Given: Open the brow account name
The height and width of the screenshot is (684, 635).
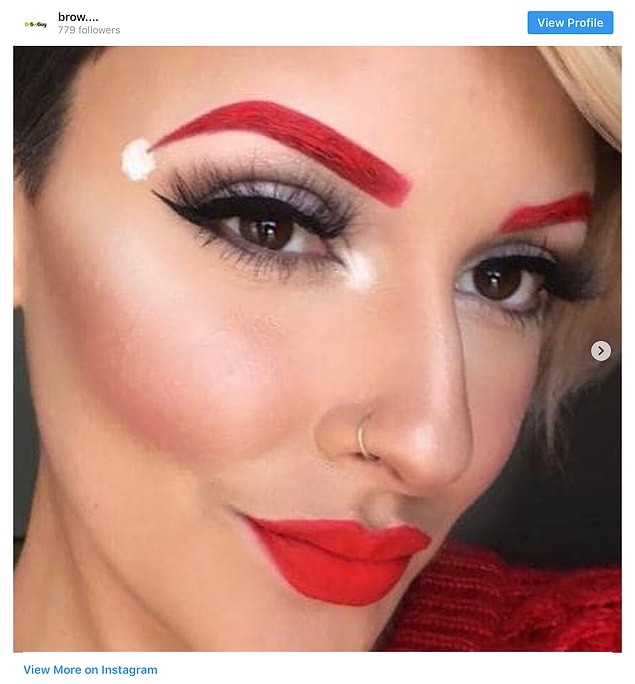Looking at the screenshot, I should pyautogui.click(x=77, y=17).
